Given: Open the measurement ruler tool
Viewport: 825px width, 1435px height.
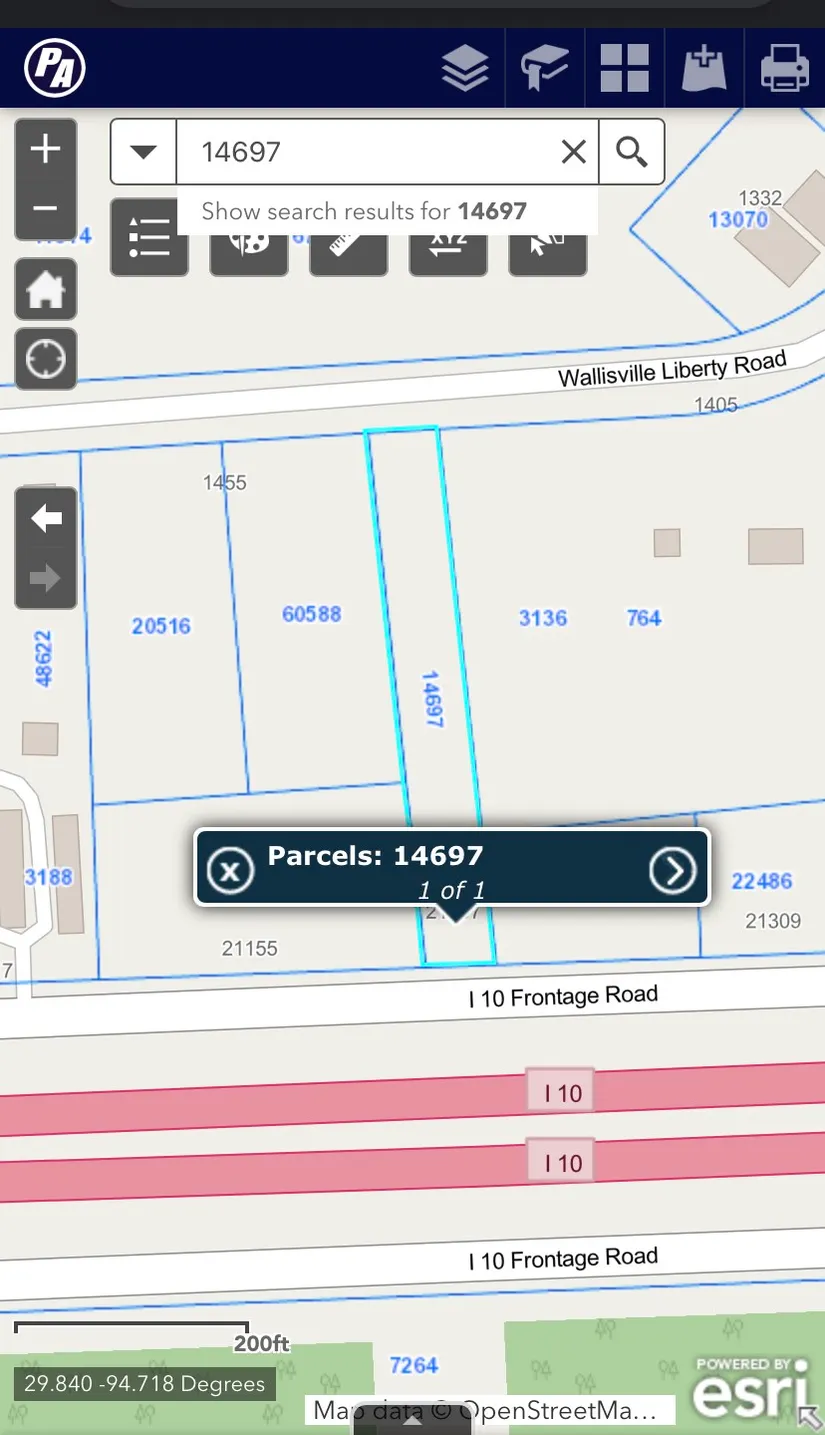Looking at the screenshot, I should point(348,250).
